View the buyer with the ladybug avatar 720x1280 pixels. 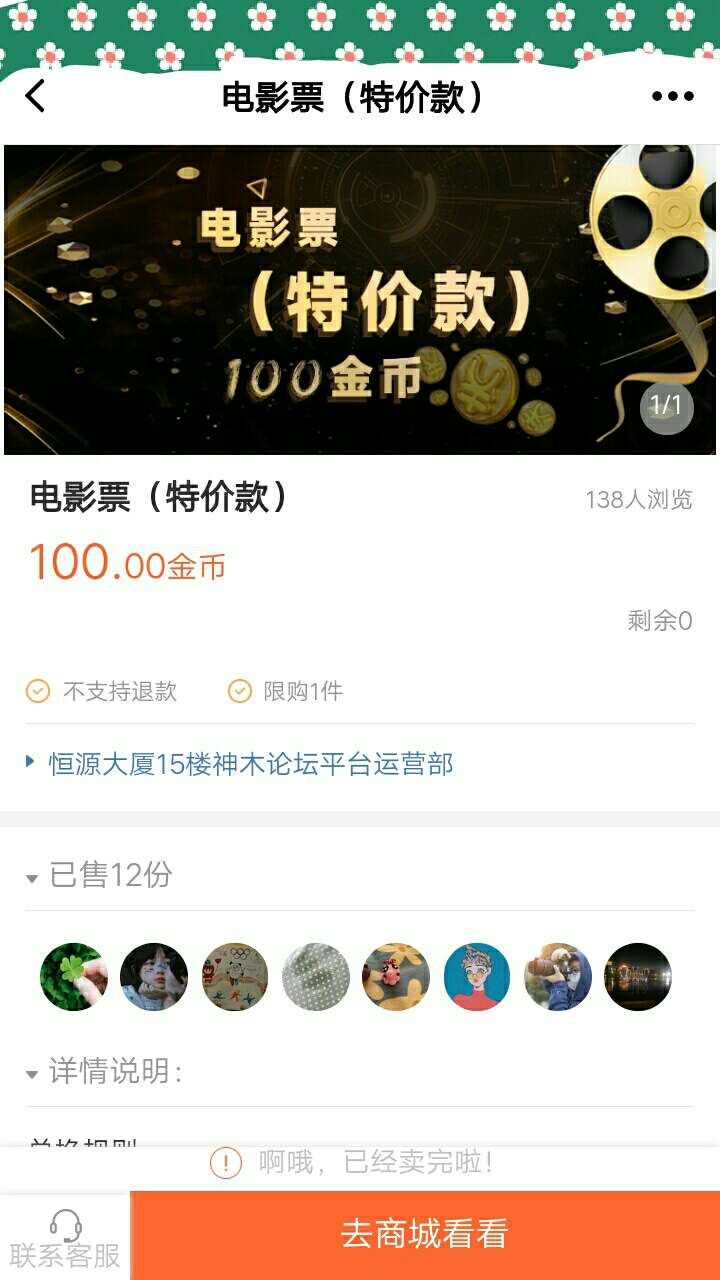click(396, 977)
